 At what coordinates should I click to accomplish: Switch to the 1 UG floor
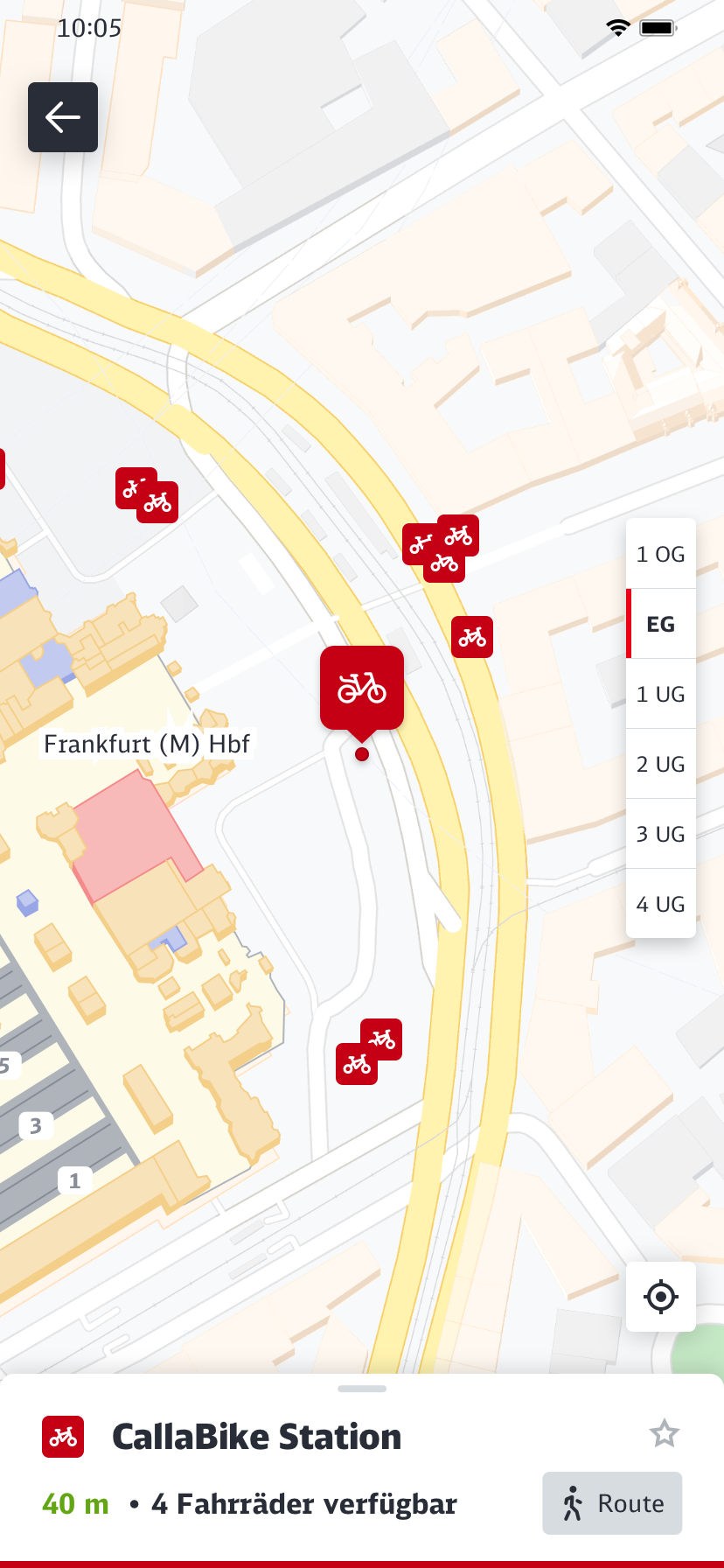point(661,694)
